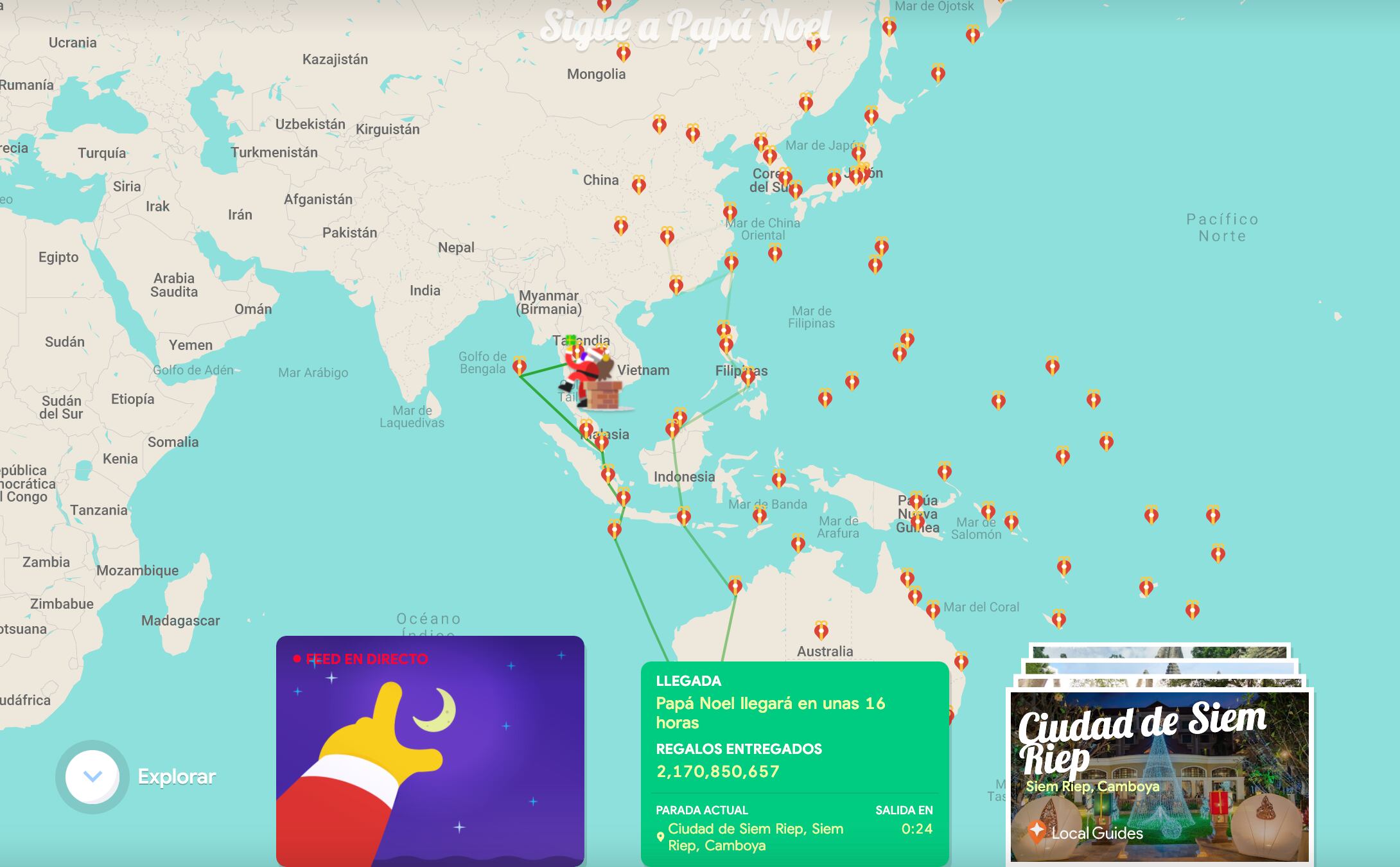The height and width of the screenshot is (867, 1400).
Task: Tap the gift pin on Mongolia
Action: coord(623,52)
